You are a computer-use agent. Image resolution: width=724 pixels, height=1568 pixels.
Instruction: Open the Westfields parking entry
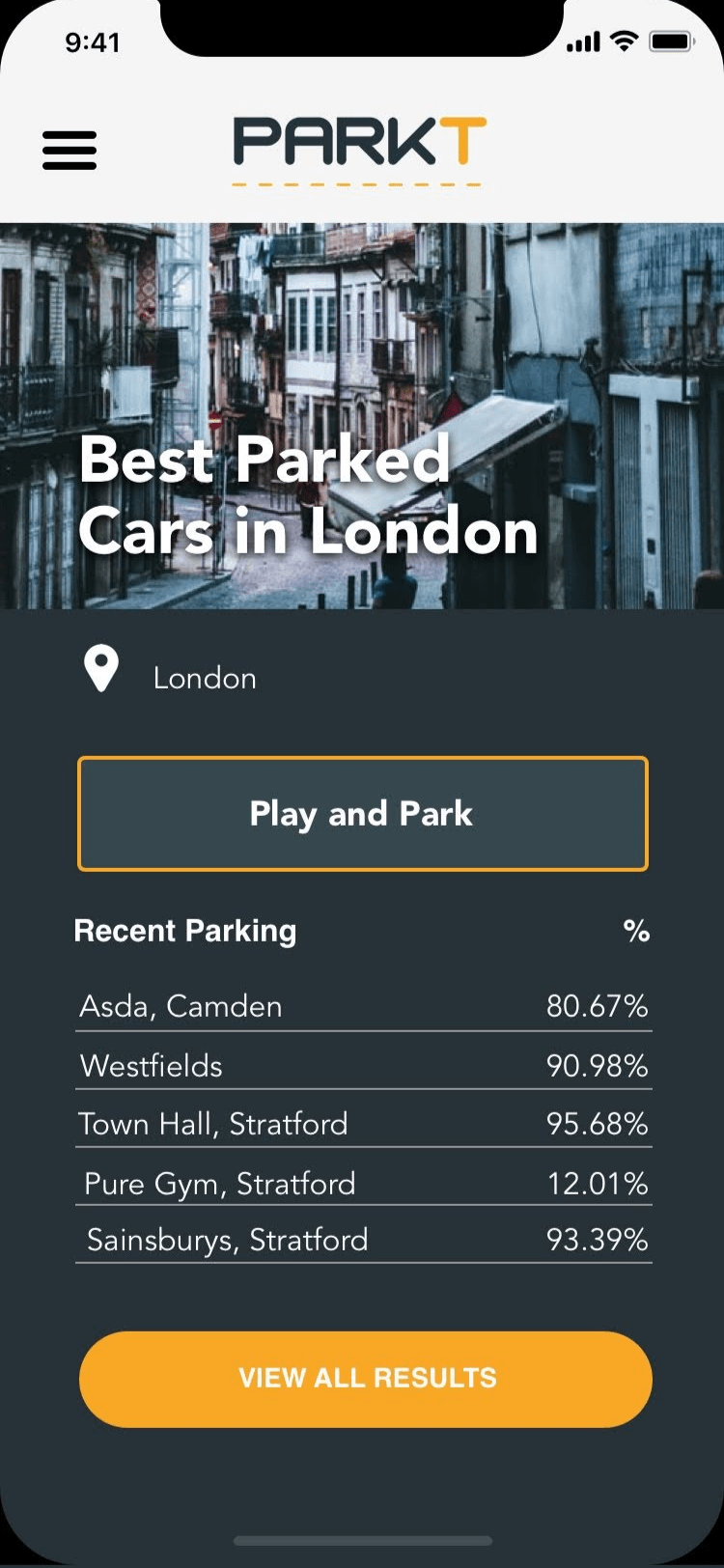coord(364,1065)
